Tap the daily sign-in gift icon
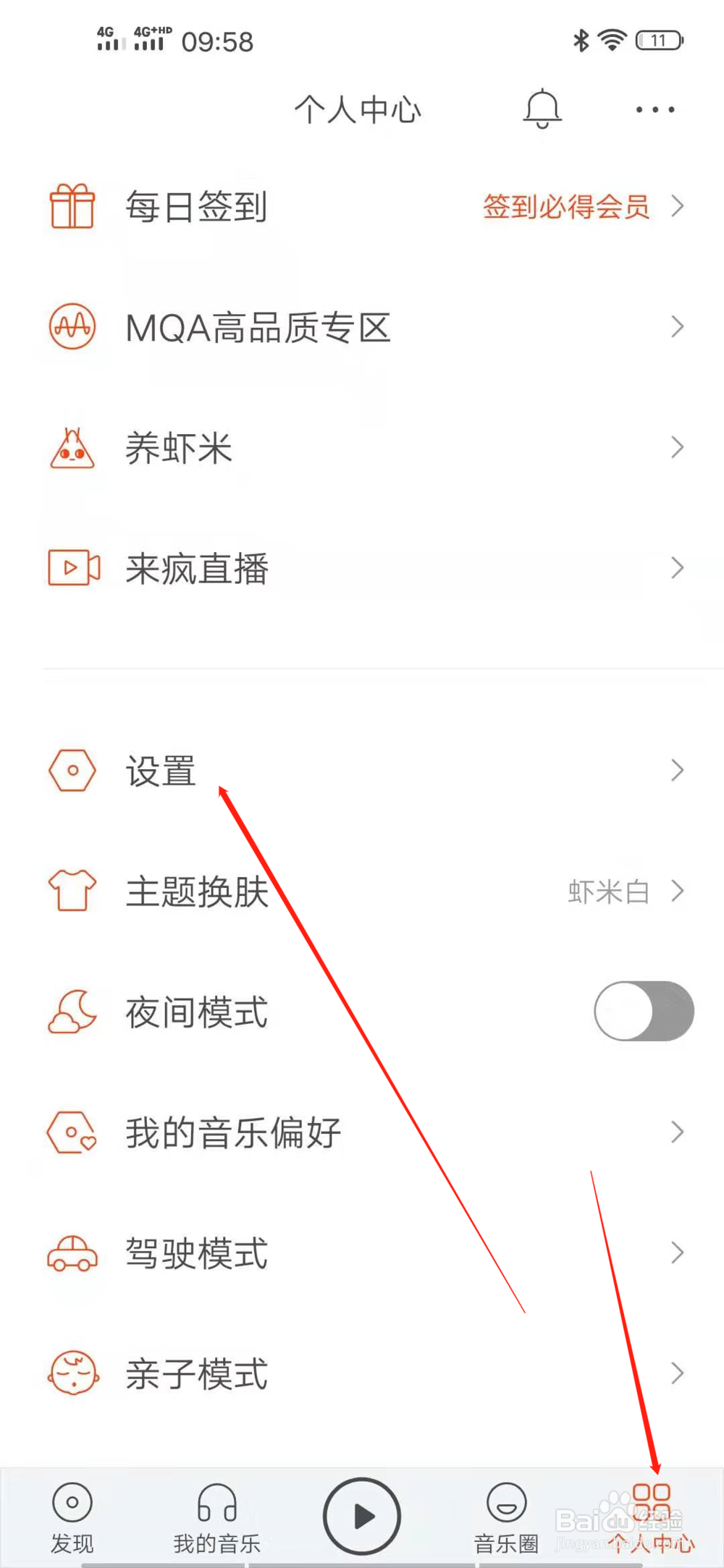Screen dimensions: 724x1568 click(x=71, y=206)
